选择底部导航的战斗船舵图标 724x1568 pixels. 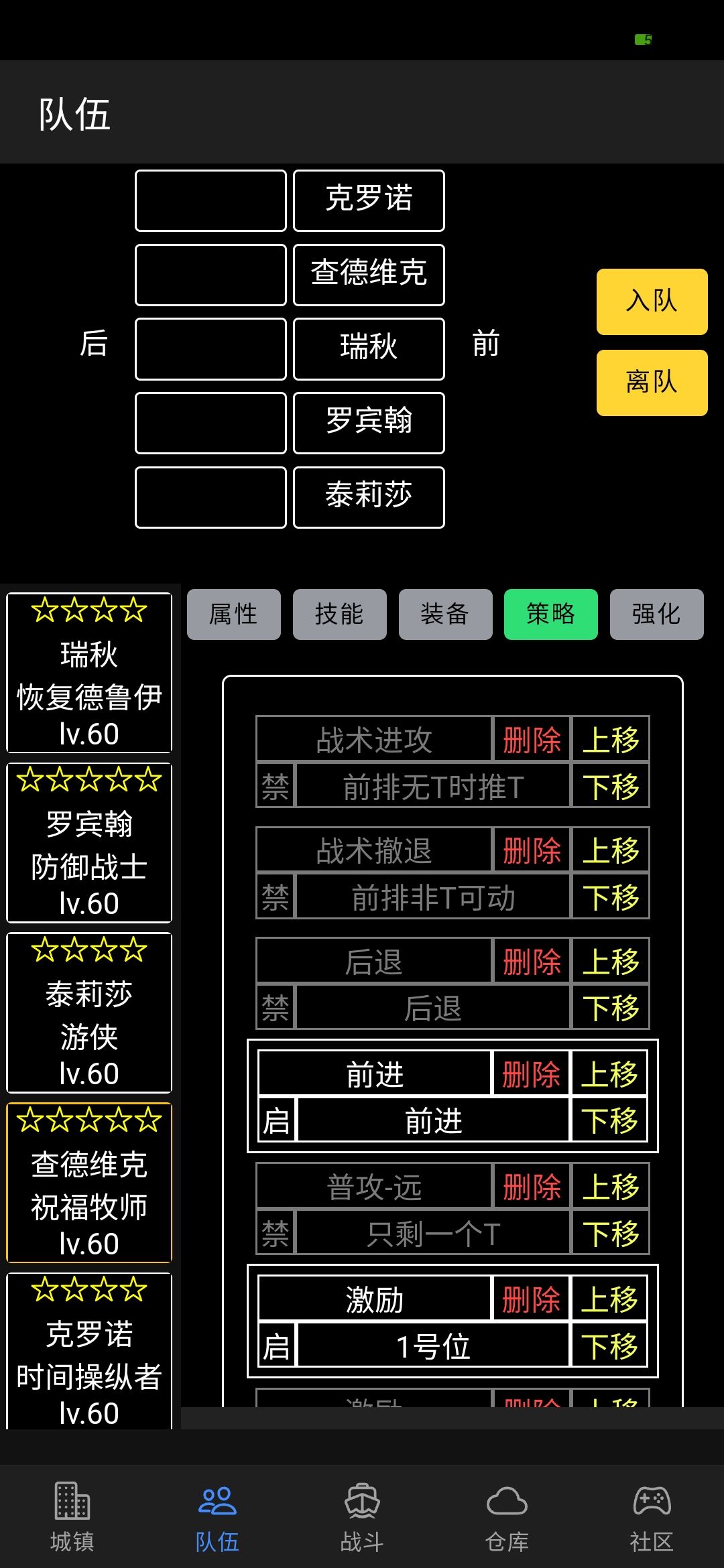[x=362, y=1511]
